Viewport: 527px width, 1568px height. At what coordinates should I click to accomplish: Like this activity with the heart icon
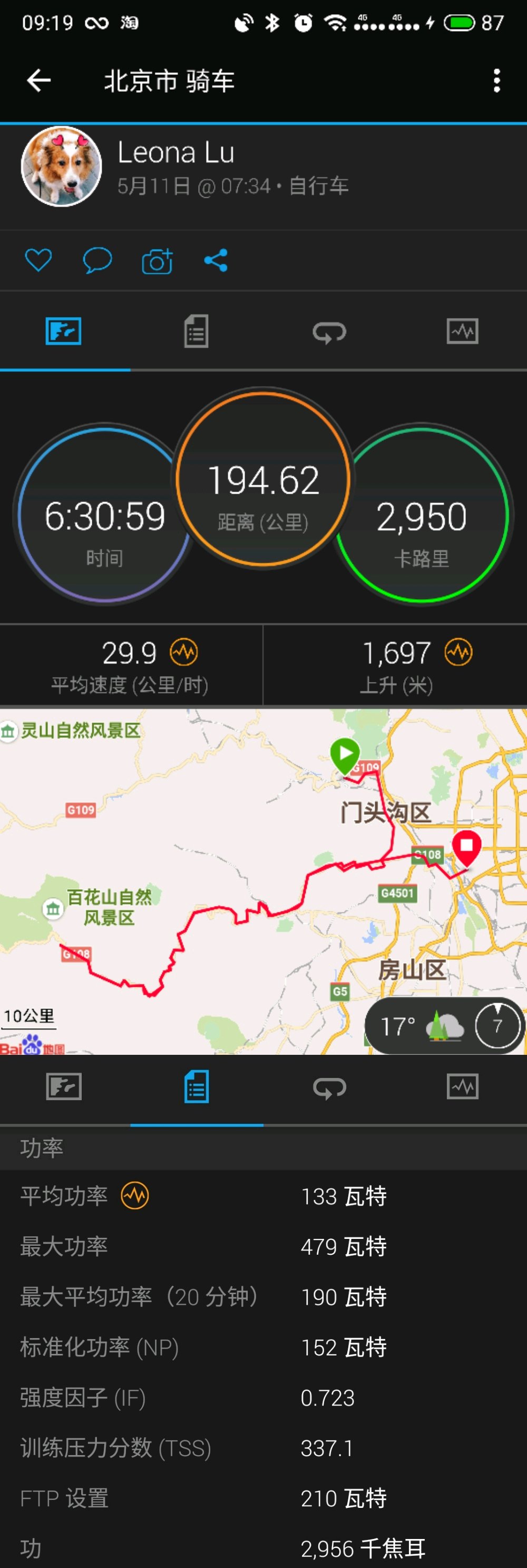click(38, 261)
